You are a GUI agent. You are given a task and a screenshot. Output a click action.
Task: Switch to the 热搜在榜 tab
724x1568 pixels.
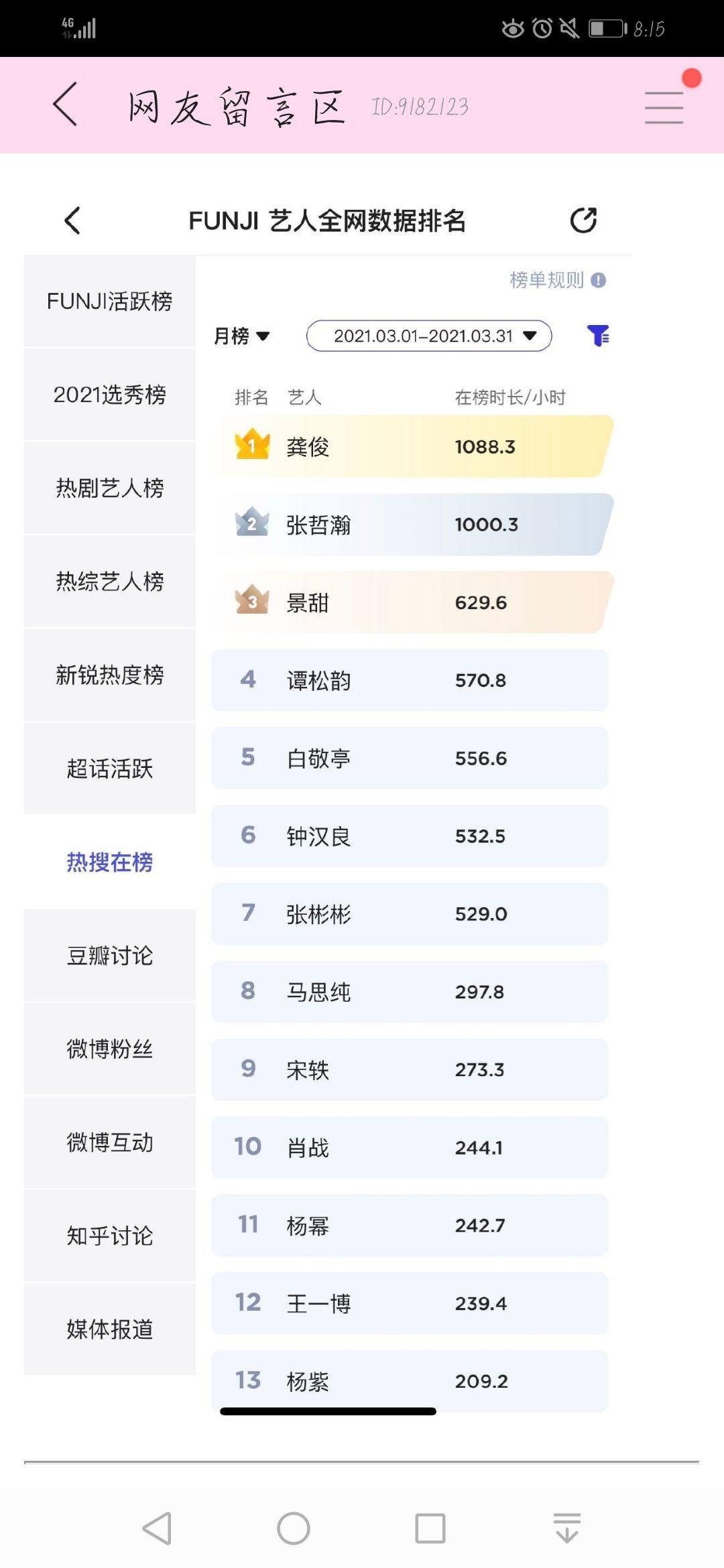(x=109, y=862)
